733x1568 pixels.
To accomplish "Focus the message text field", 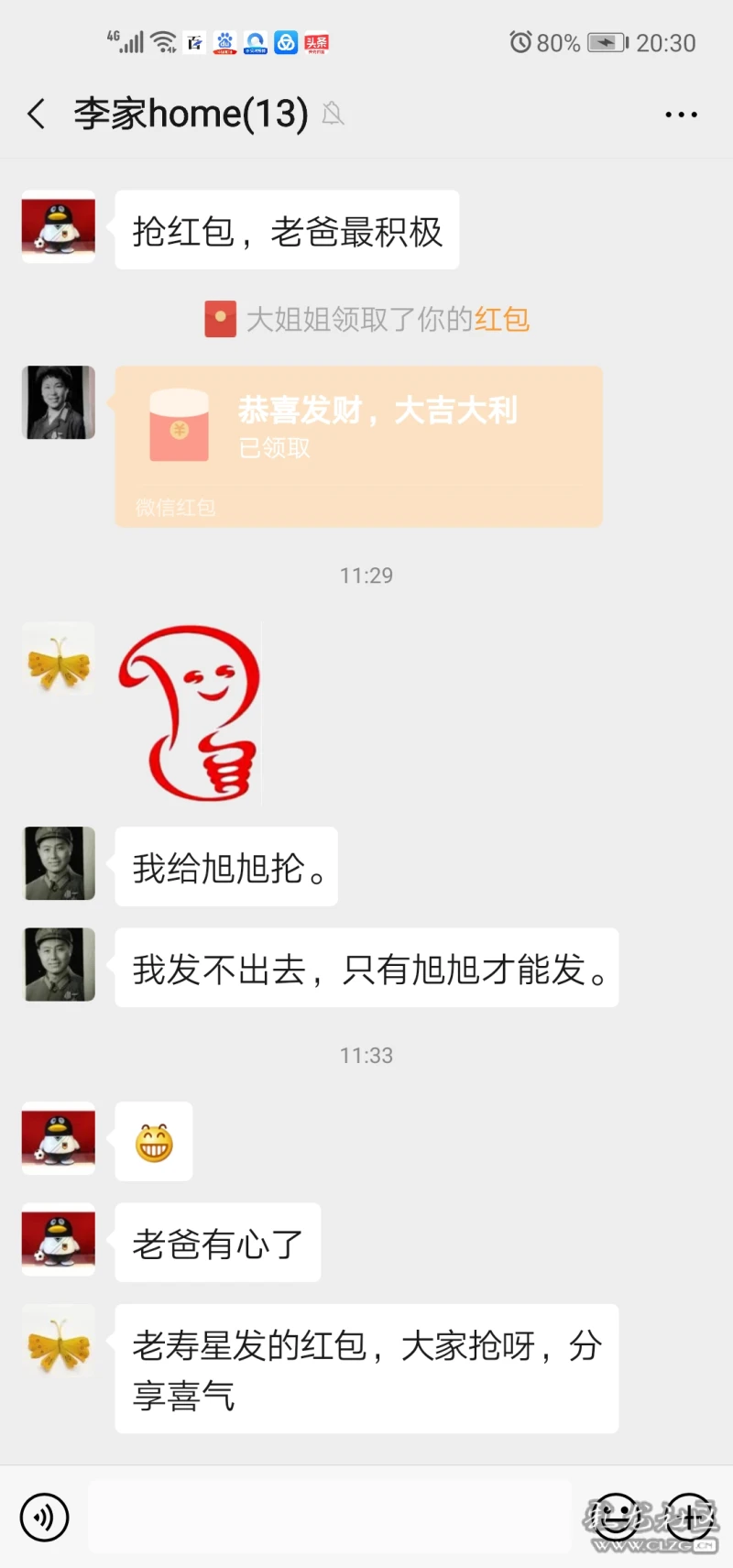I will [x=330, y=1518].
